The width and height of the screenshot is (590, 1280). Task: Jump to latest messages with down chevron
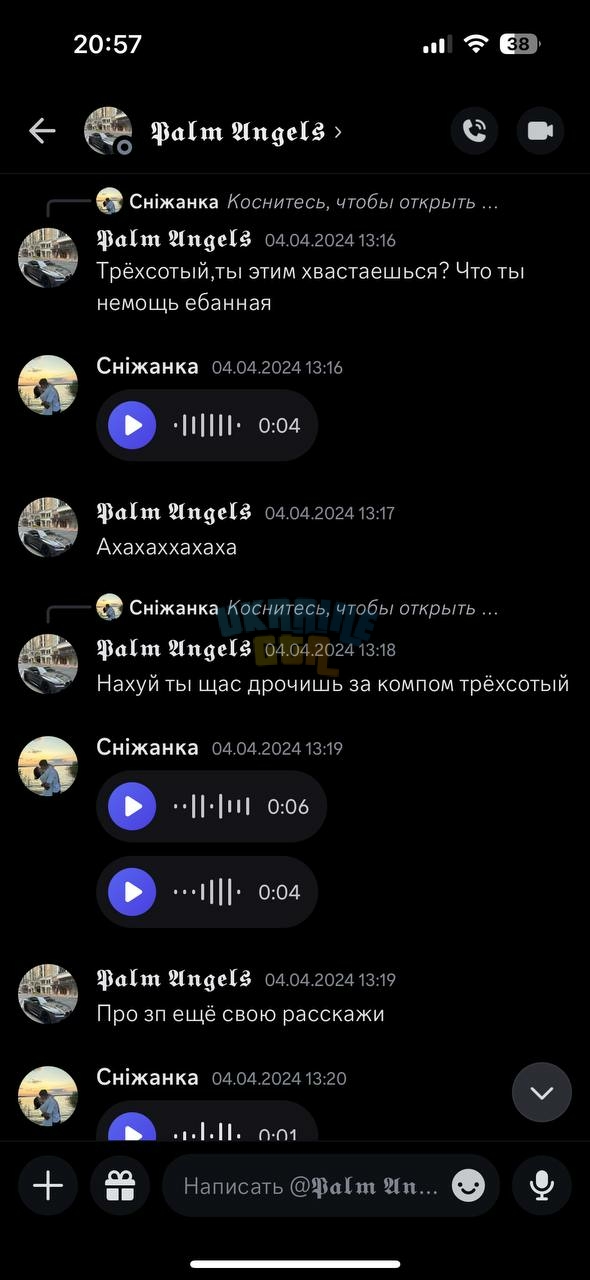tap(542, 1092)
